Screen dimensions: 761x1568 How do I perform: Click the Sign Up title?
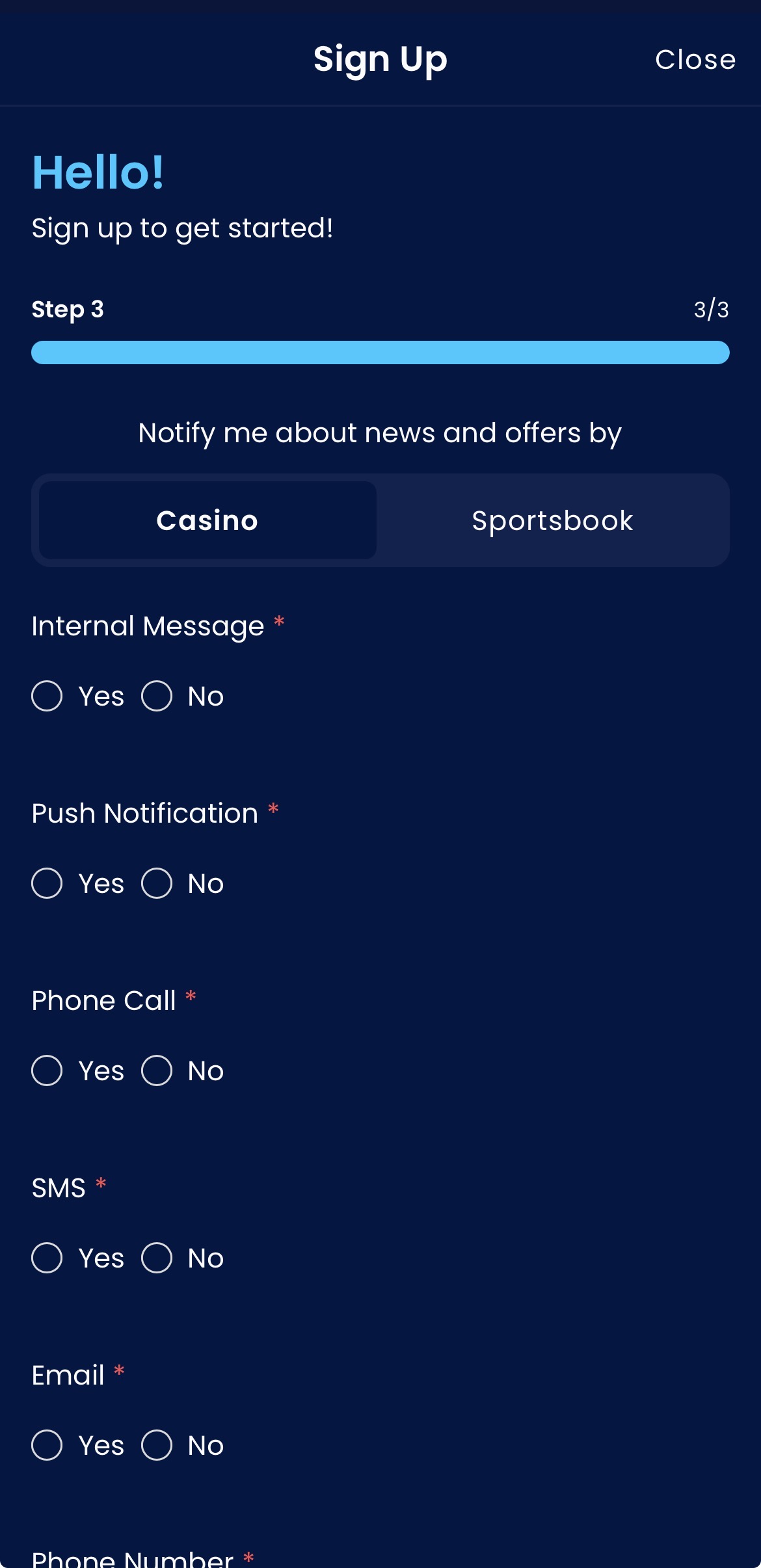(380, 59)
